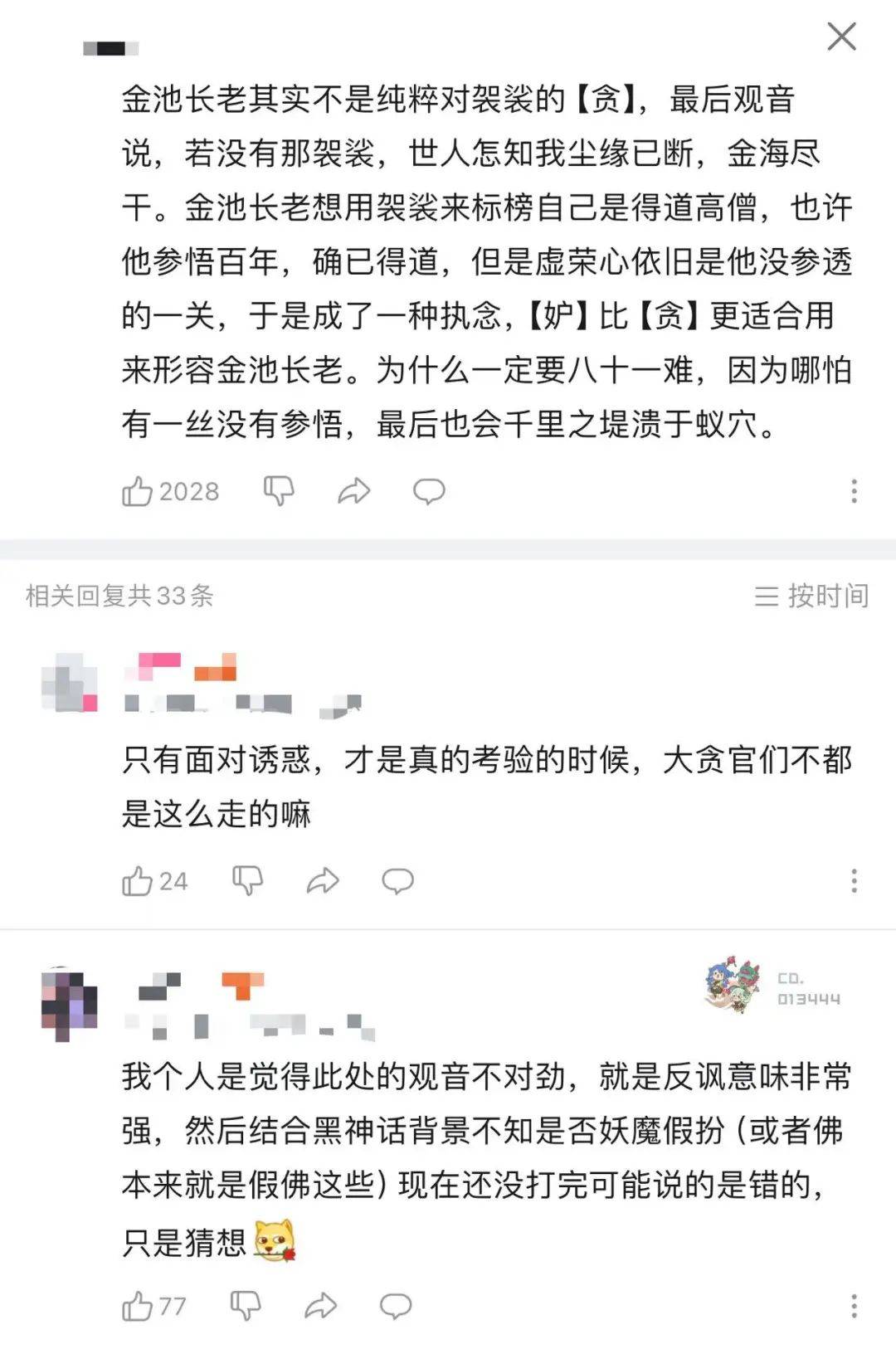896x1354 pixels.
Task: Open more options for the main comment
Action: 854,491
